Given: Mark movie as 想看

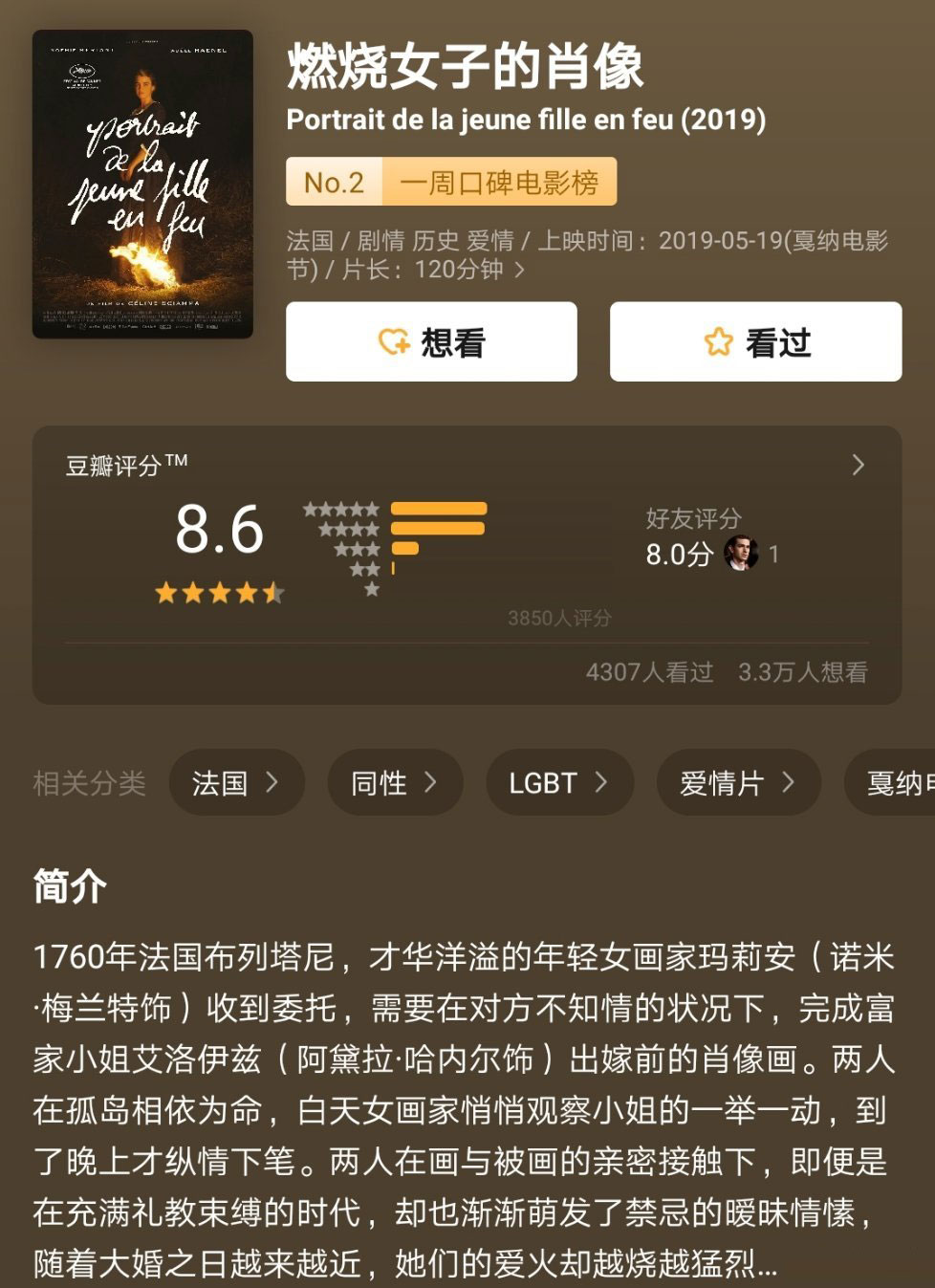Looking at the screenshot, I should tap(431, 341).
